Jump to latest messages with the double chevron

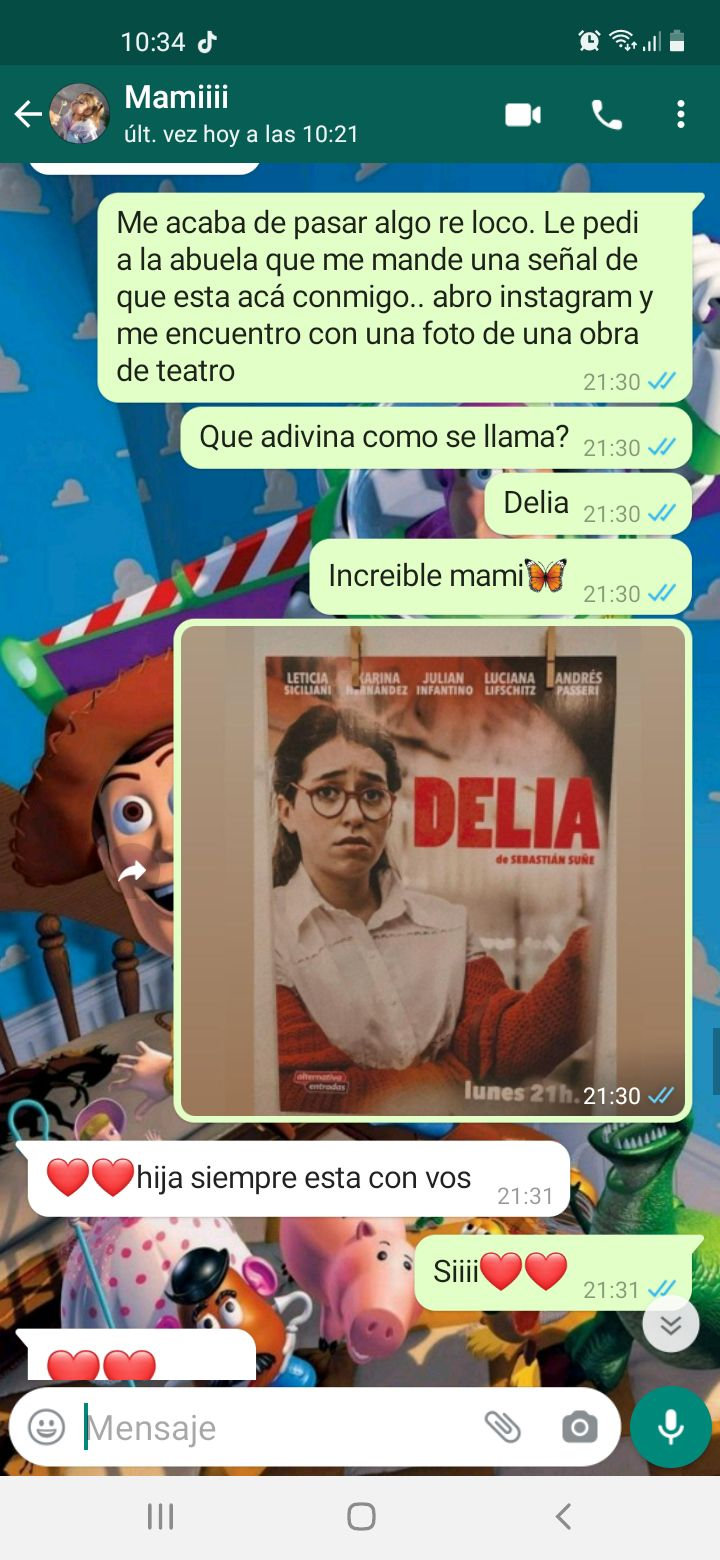point(670,1324)
